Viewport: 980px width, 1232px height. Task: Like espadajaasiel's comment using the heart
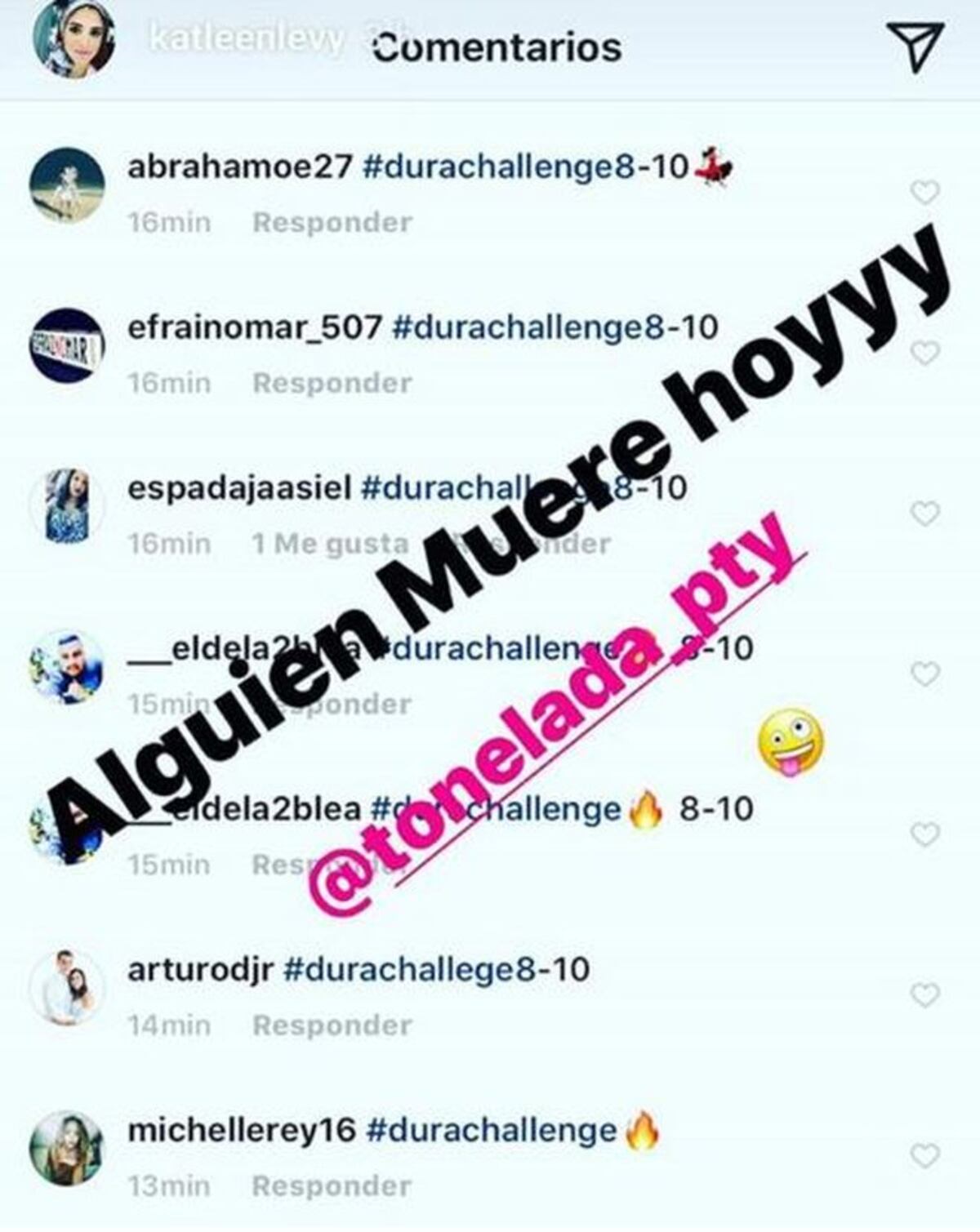coord(925,513)
